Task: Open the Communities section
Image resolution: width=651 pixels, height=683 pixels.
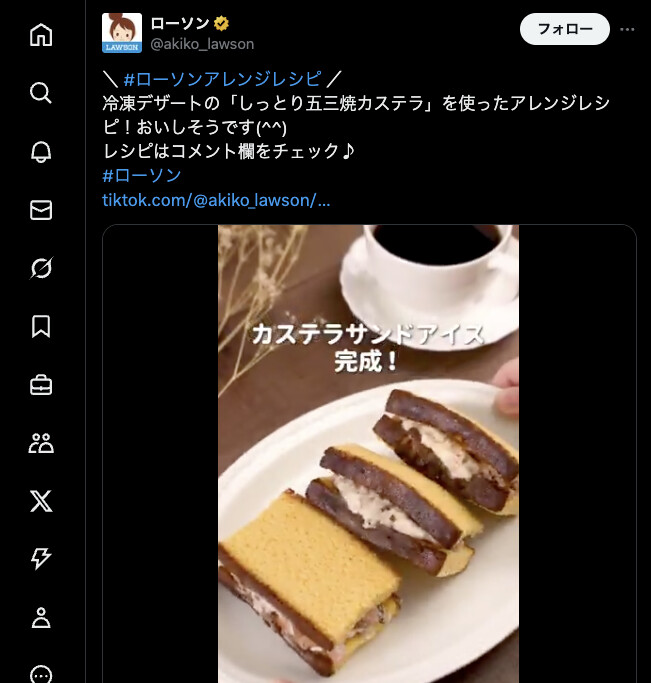Action: [41, 443]
